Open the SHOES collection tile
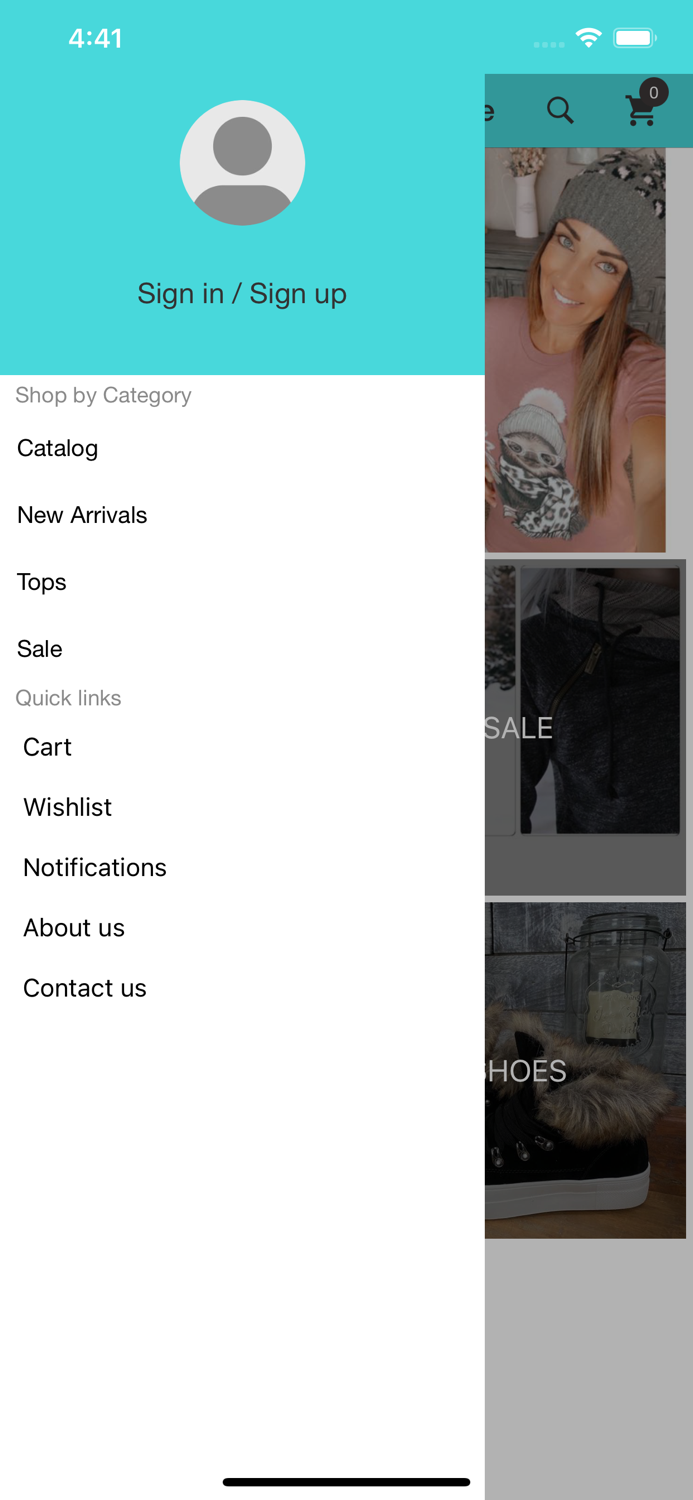693x1500 pixels. (x=585, y=1070)
